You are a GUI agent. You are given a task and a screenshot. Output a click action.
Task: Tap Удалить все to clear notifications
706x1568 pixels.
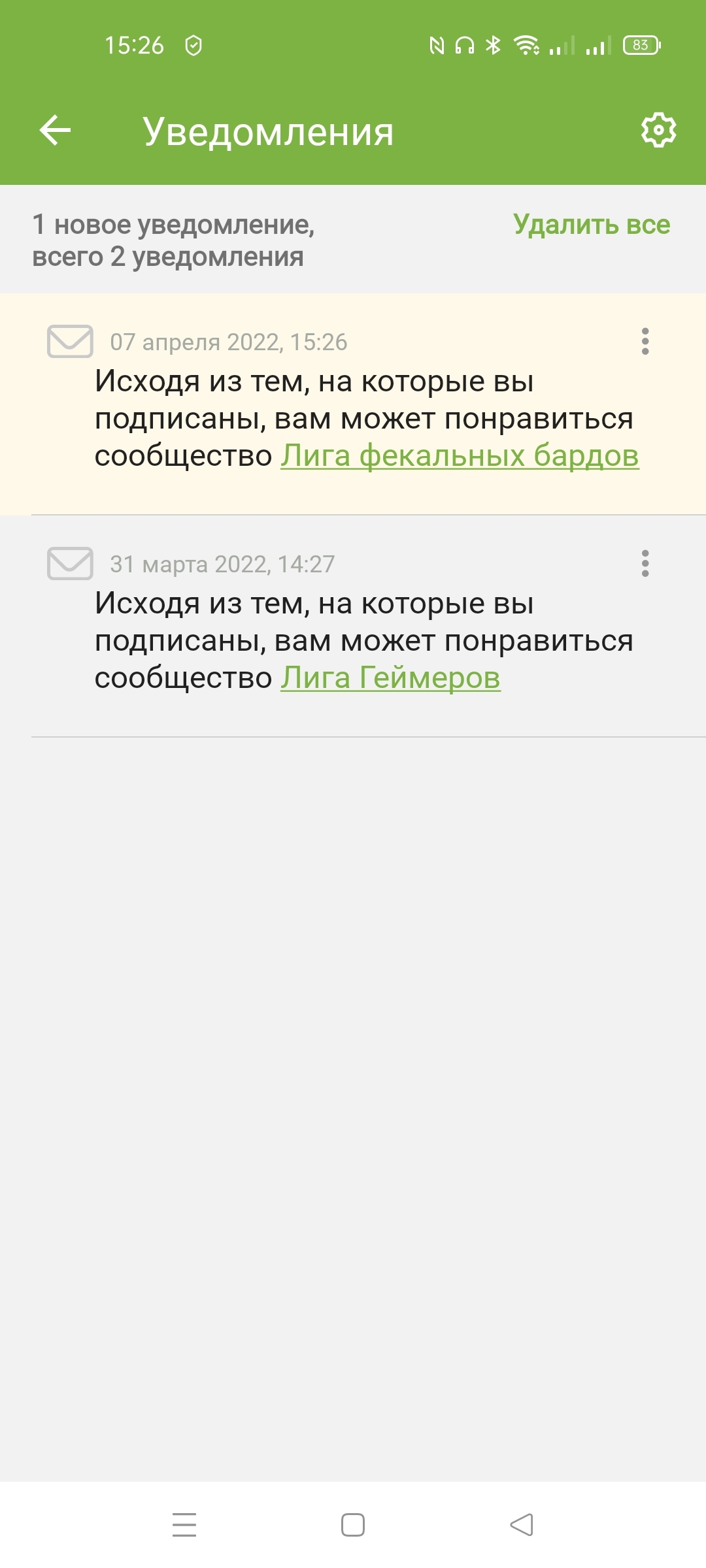(591, 225)
